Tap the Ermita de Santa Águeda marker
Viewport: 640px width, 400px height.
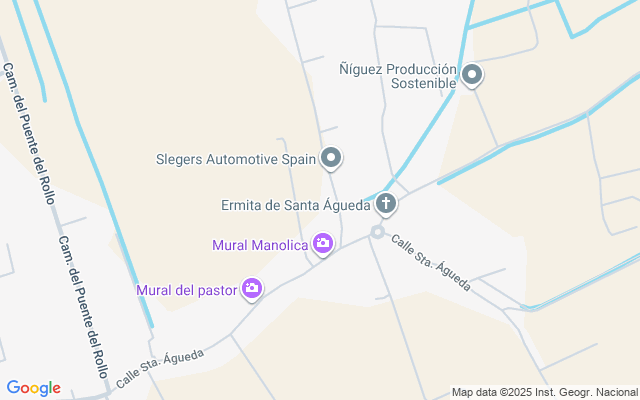[386, 206]
